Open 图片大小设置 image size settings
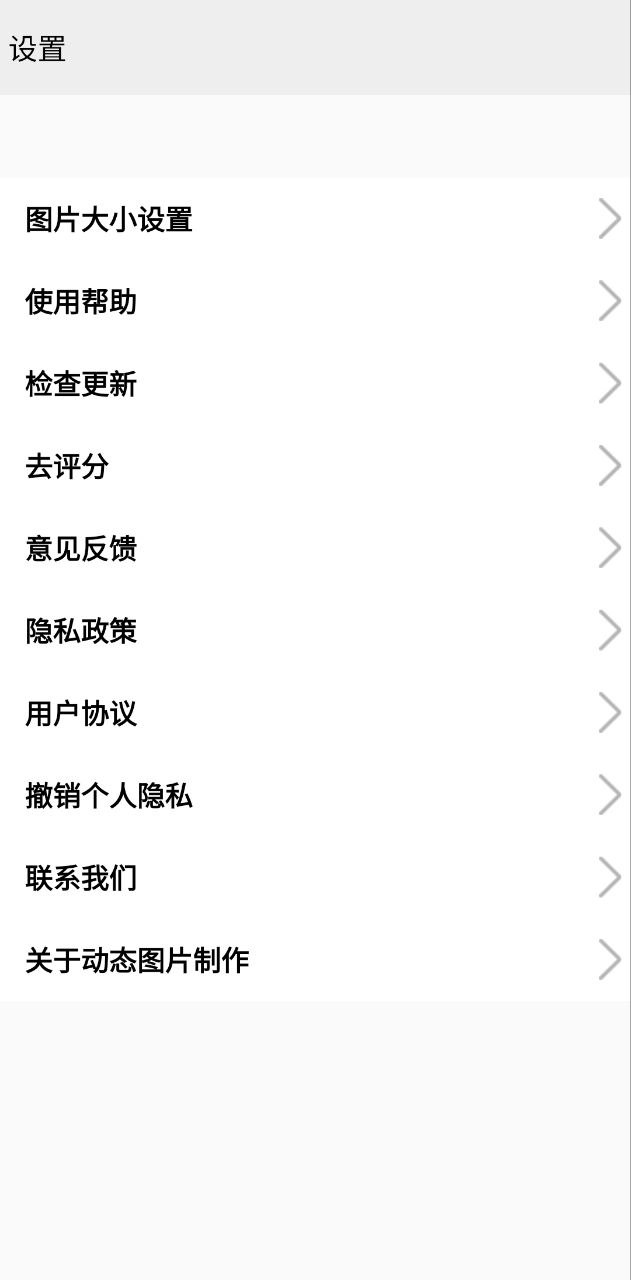 [315, 219]
